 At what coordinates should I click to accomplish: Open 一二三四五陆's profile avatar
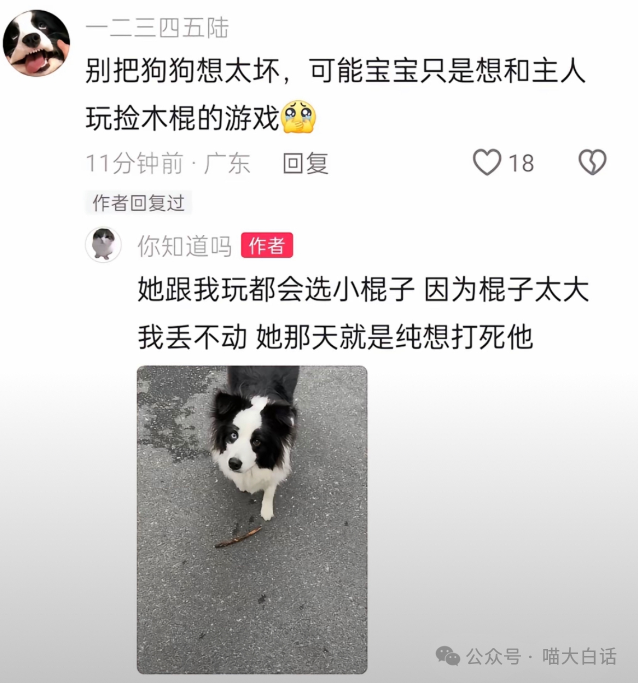tap(37, 43)
